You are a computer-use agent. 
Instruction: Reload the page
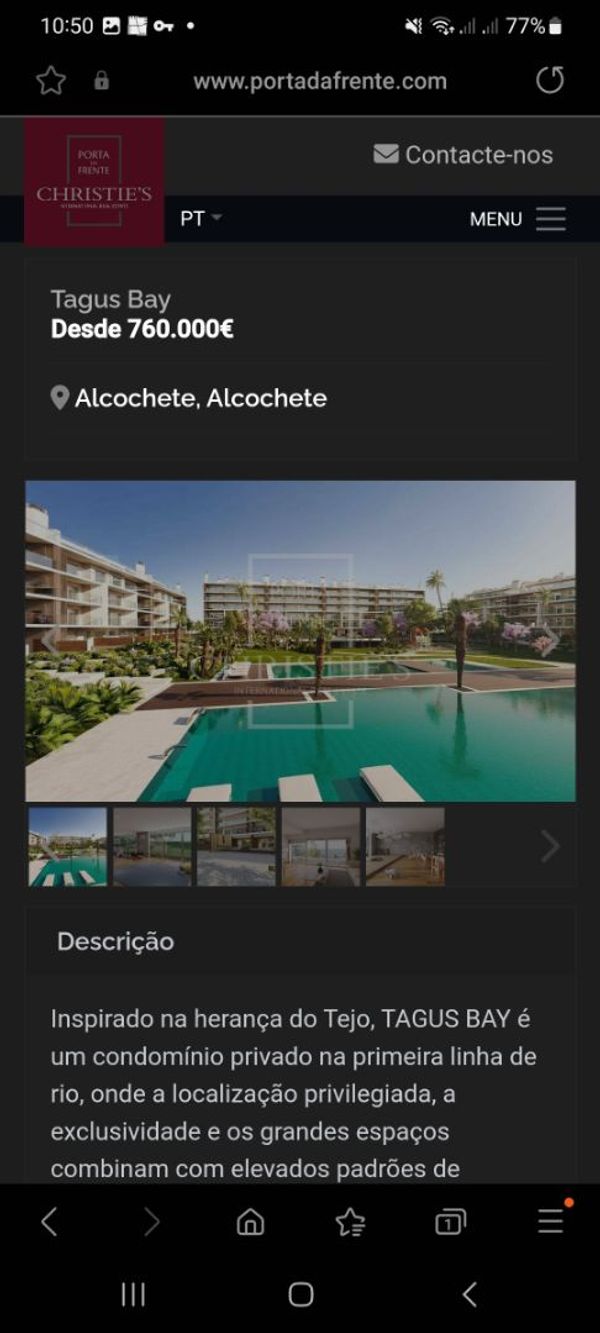(x=550, y=81)
